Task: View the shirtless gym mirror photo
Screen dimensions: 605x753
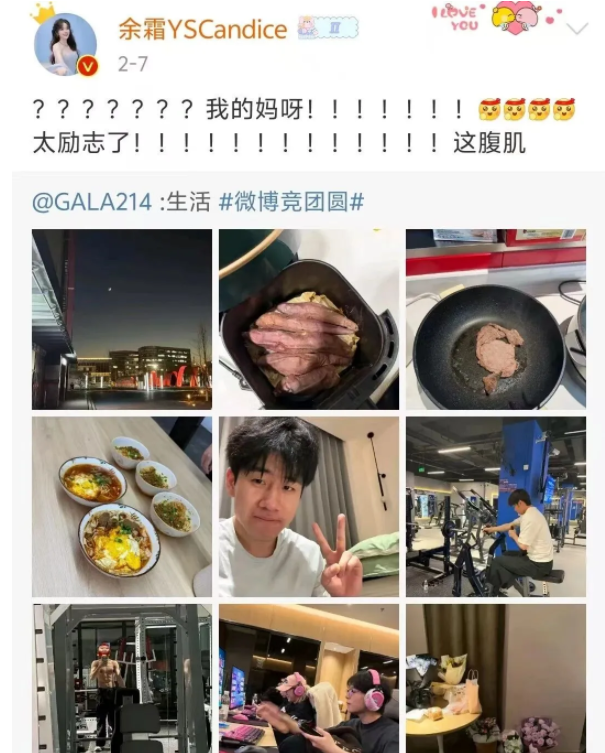Action: 122,678
